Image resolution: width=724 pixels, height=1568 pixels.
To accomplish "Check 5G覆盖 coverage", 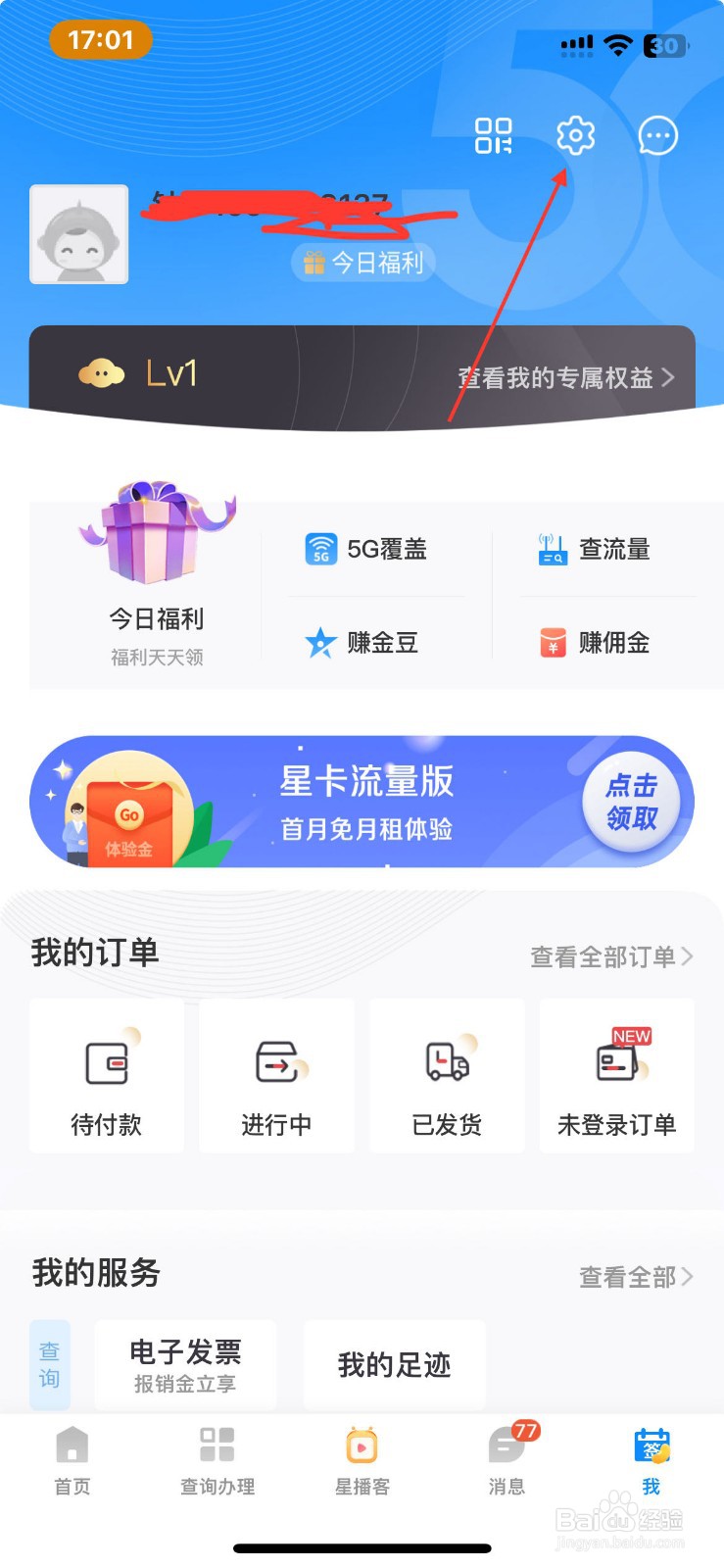I will (x=366, y=549).
